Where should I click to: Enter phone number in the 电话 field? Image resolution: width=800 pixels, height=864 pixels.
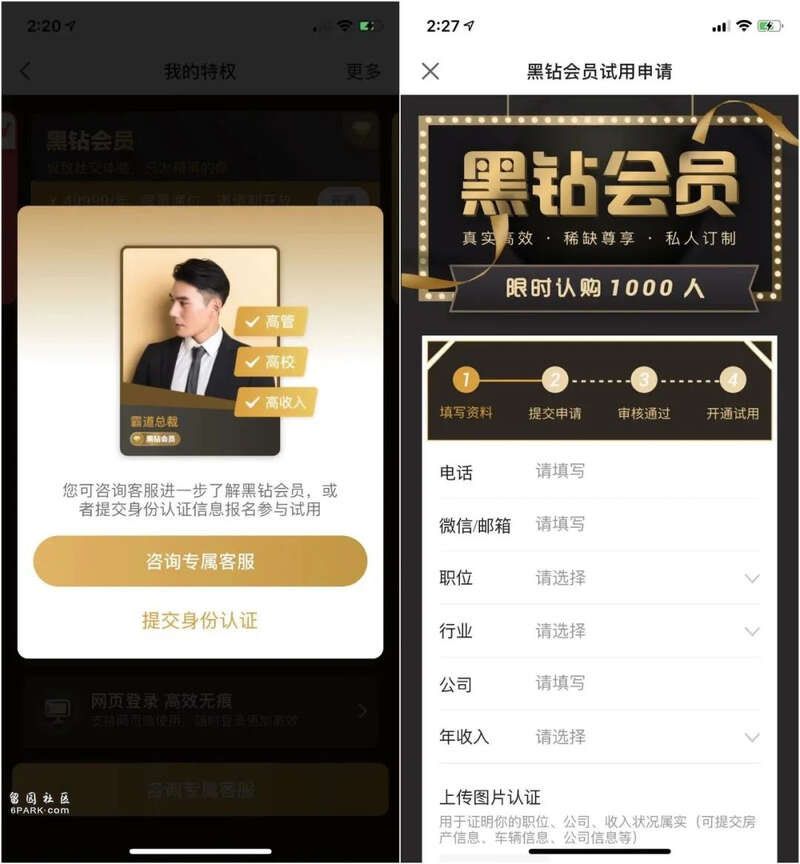(x=640, y=471)
